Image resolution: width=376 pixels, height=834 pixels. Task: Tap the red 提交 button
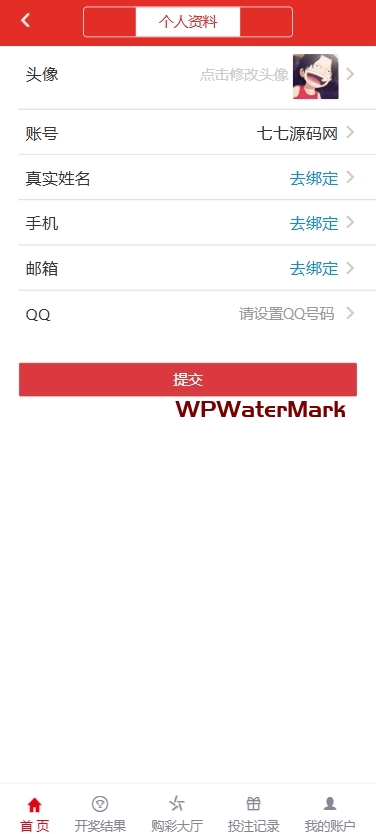[x=188, y=379]
